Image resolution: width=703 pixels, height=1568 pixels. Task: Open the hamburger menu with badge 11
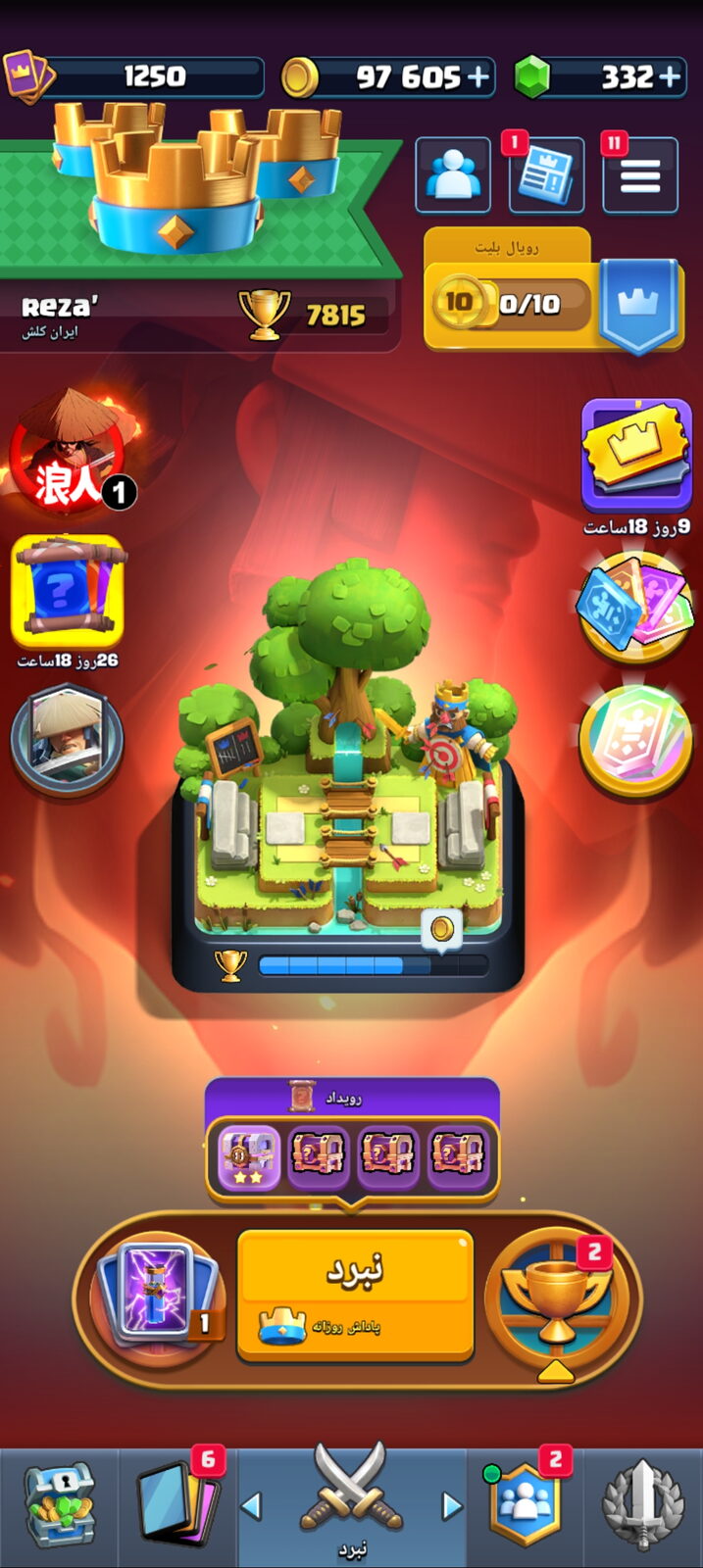[x=639, y=175]
